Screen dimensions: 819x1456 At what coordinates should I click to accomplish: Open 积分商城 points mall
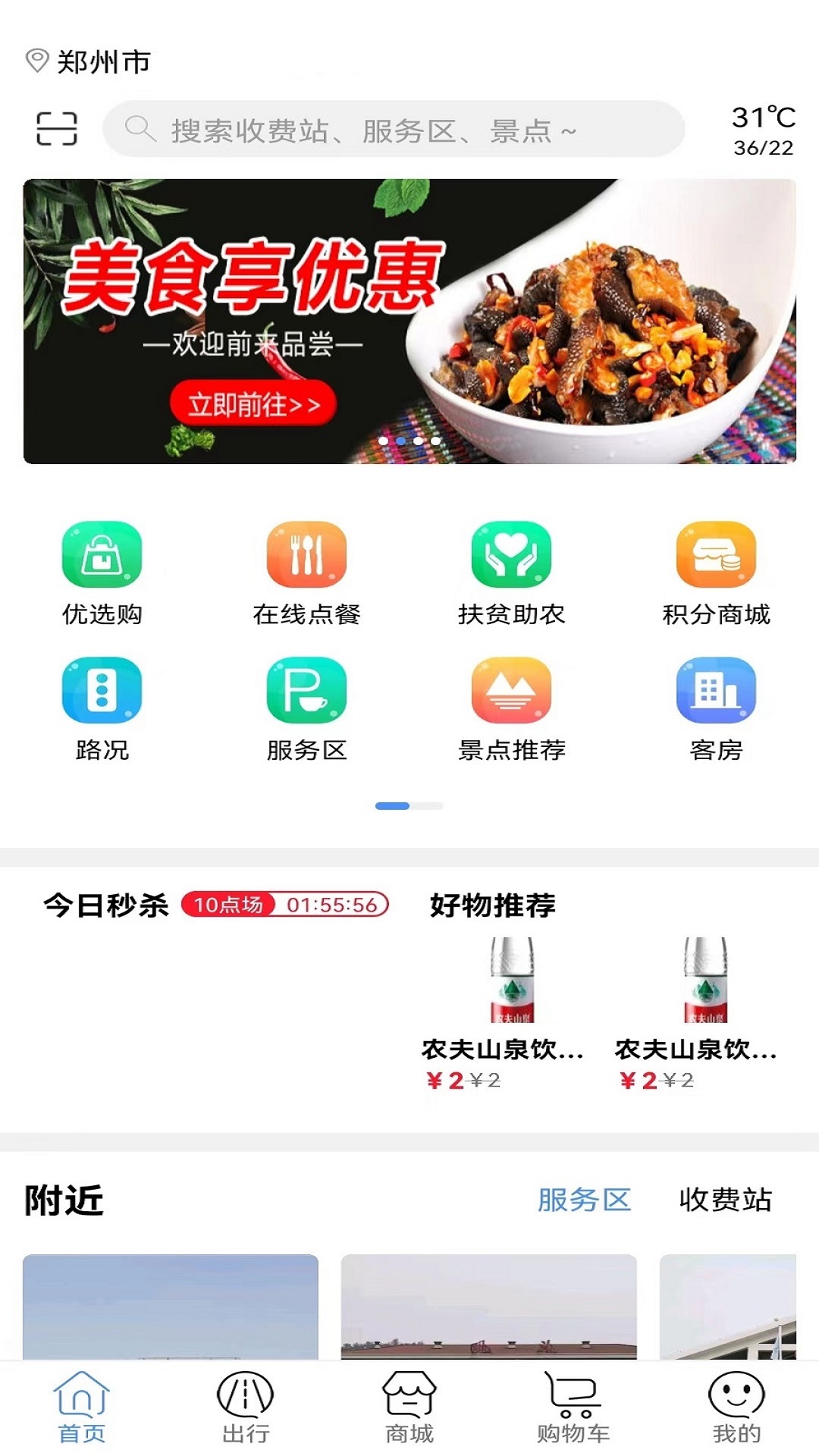tap(717, 573)
